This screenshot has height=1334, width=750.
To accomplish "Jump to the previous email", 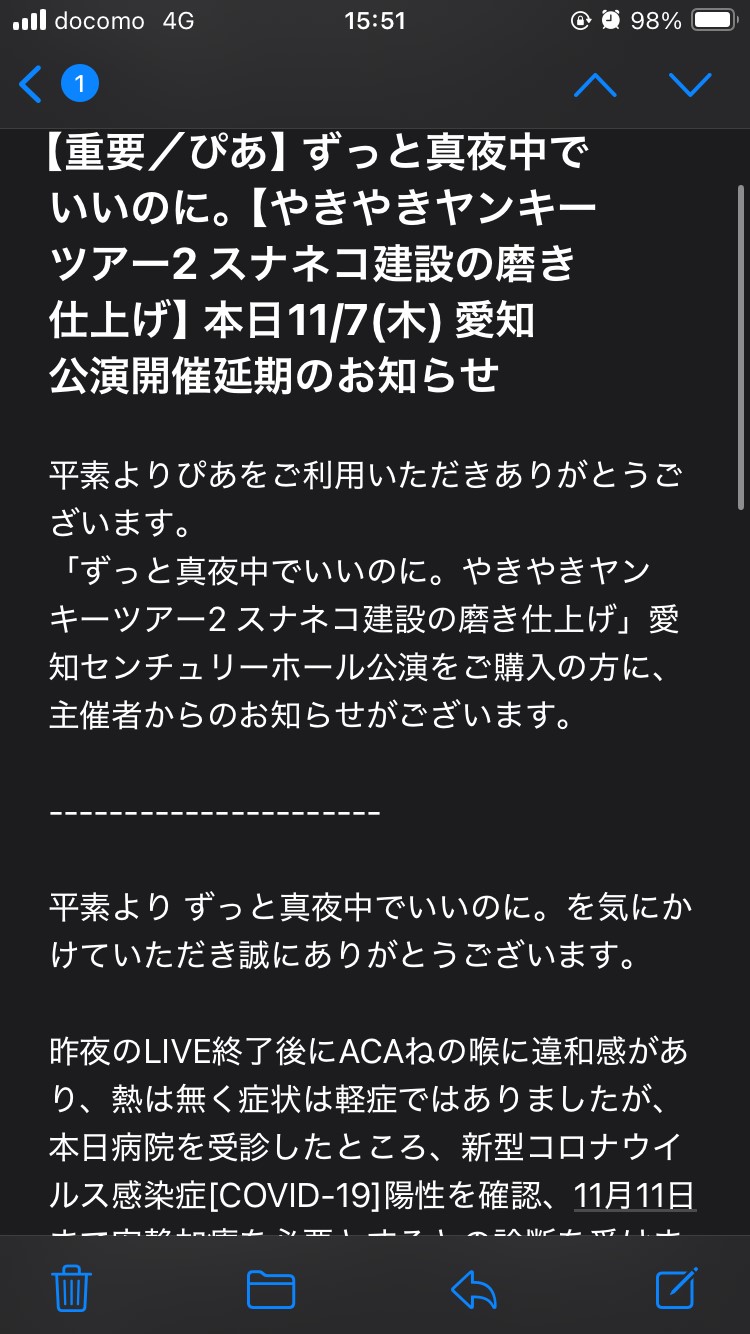I will (595, 85).
